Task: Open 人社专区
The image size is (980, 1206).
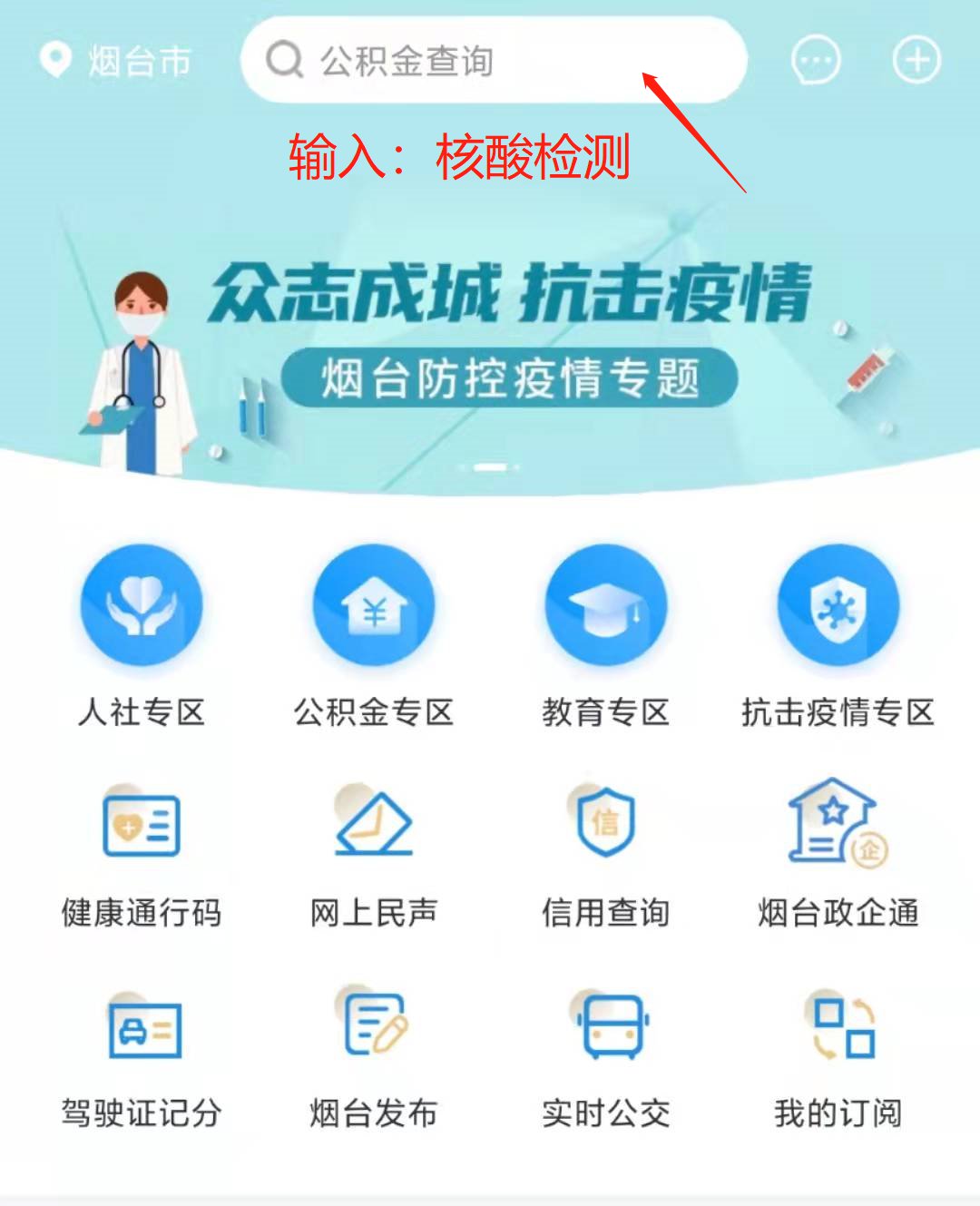Action: 142,635
